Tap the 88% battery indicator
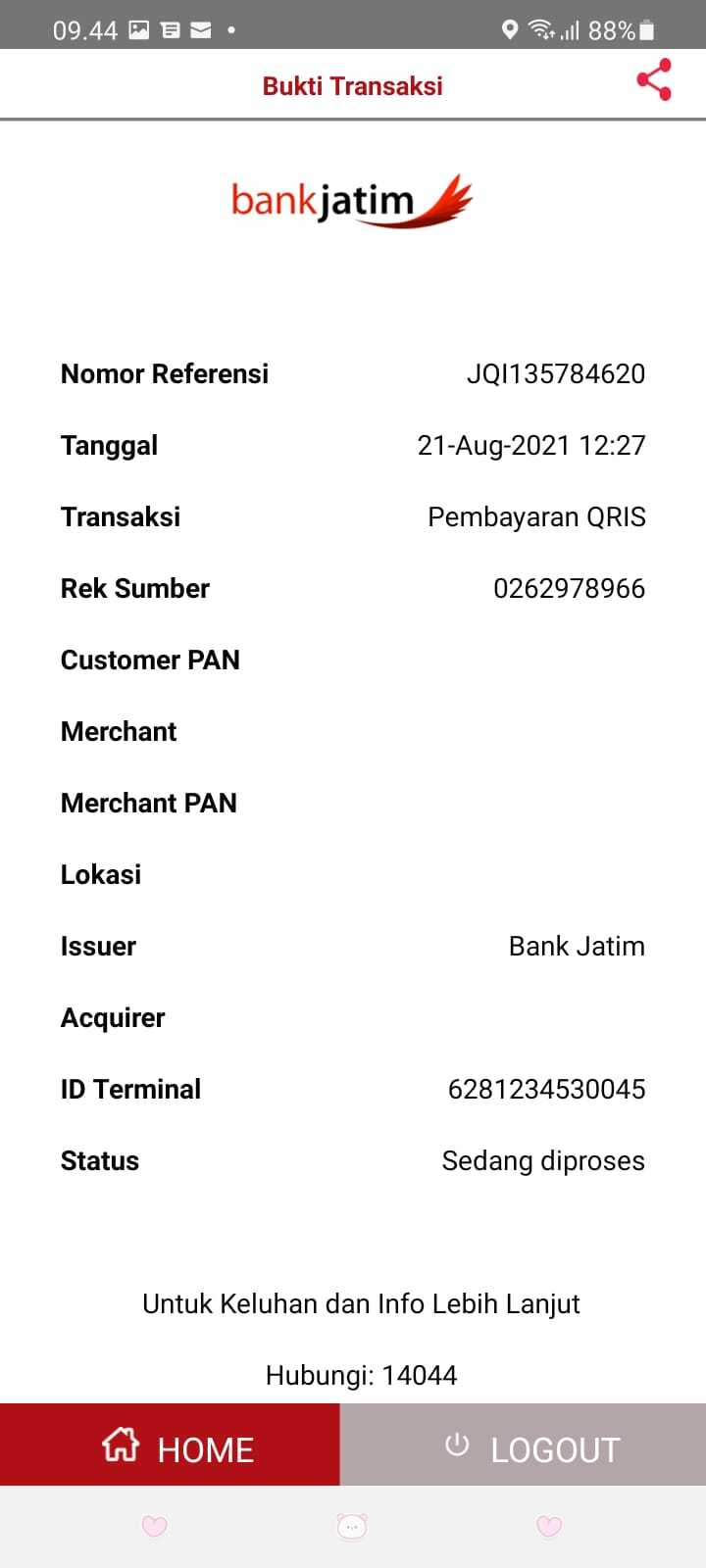The image size is (706, 1568). point(613,29)
